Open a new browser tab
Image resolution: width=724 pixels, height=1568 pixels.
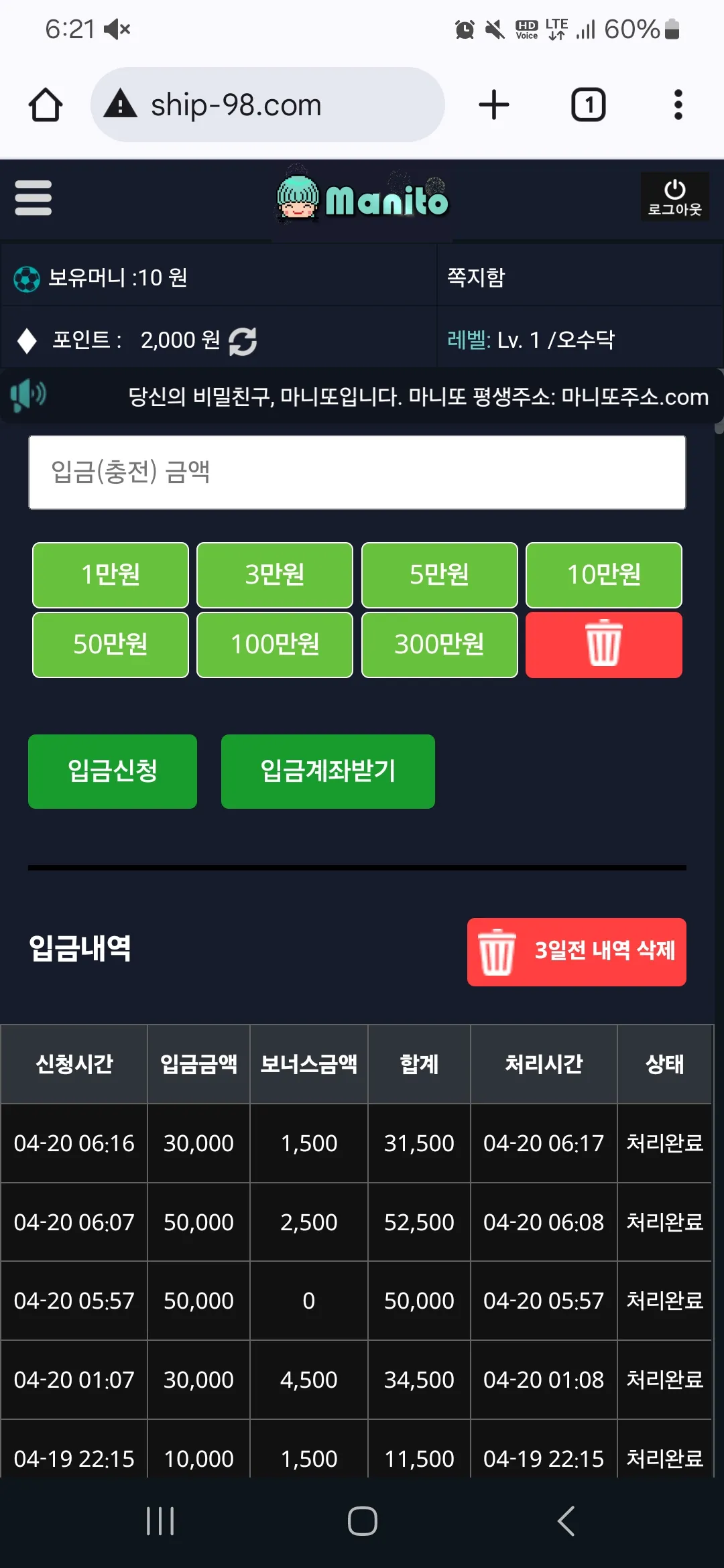pyautogui.click(x=494, y=105)
